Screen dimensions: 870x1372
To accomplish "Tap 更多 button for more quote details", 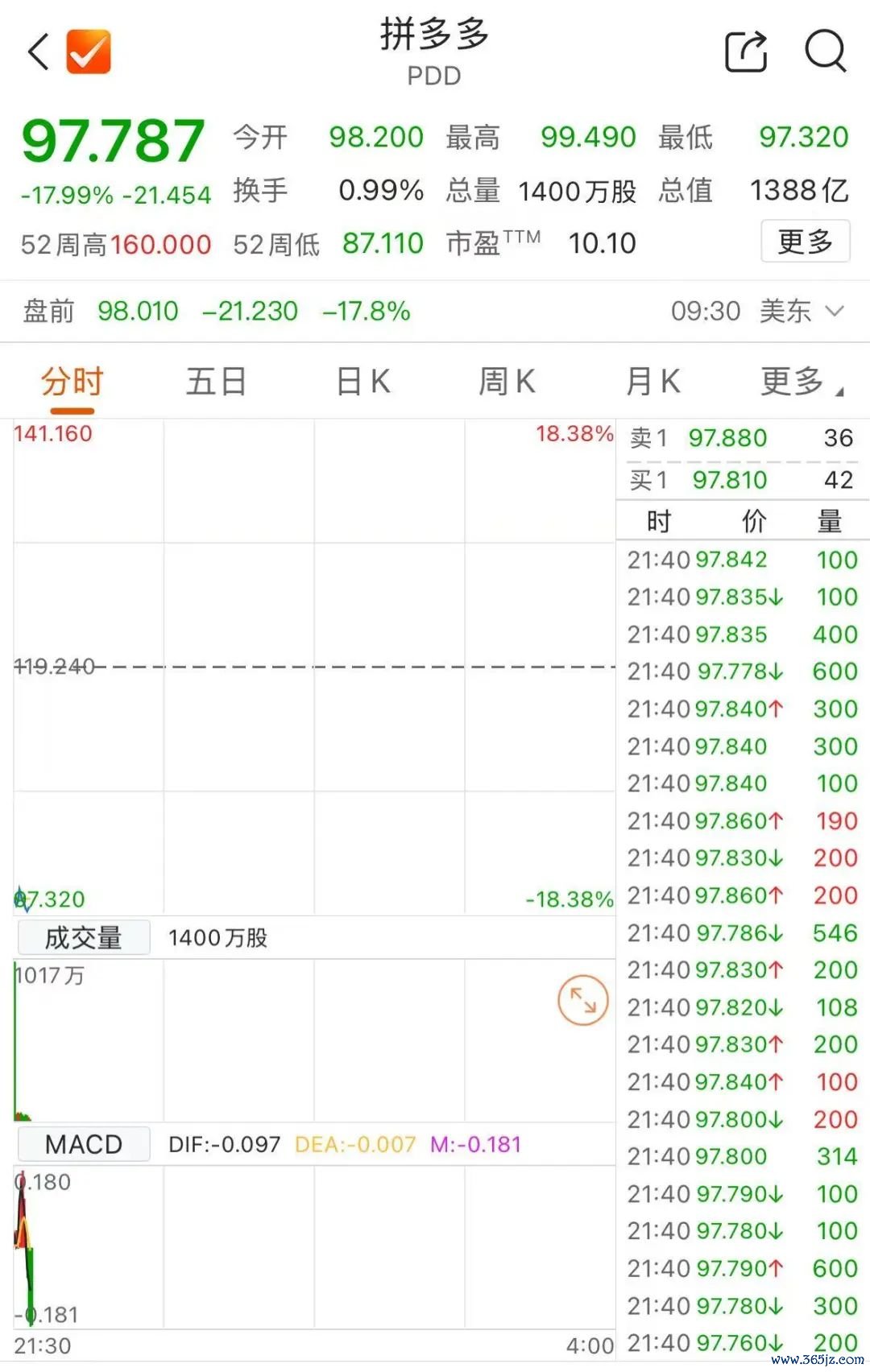I will tap(805, 242).
